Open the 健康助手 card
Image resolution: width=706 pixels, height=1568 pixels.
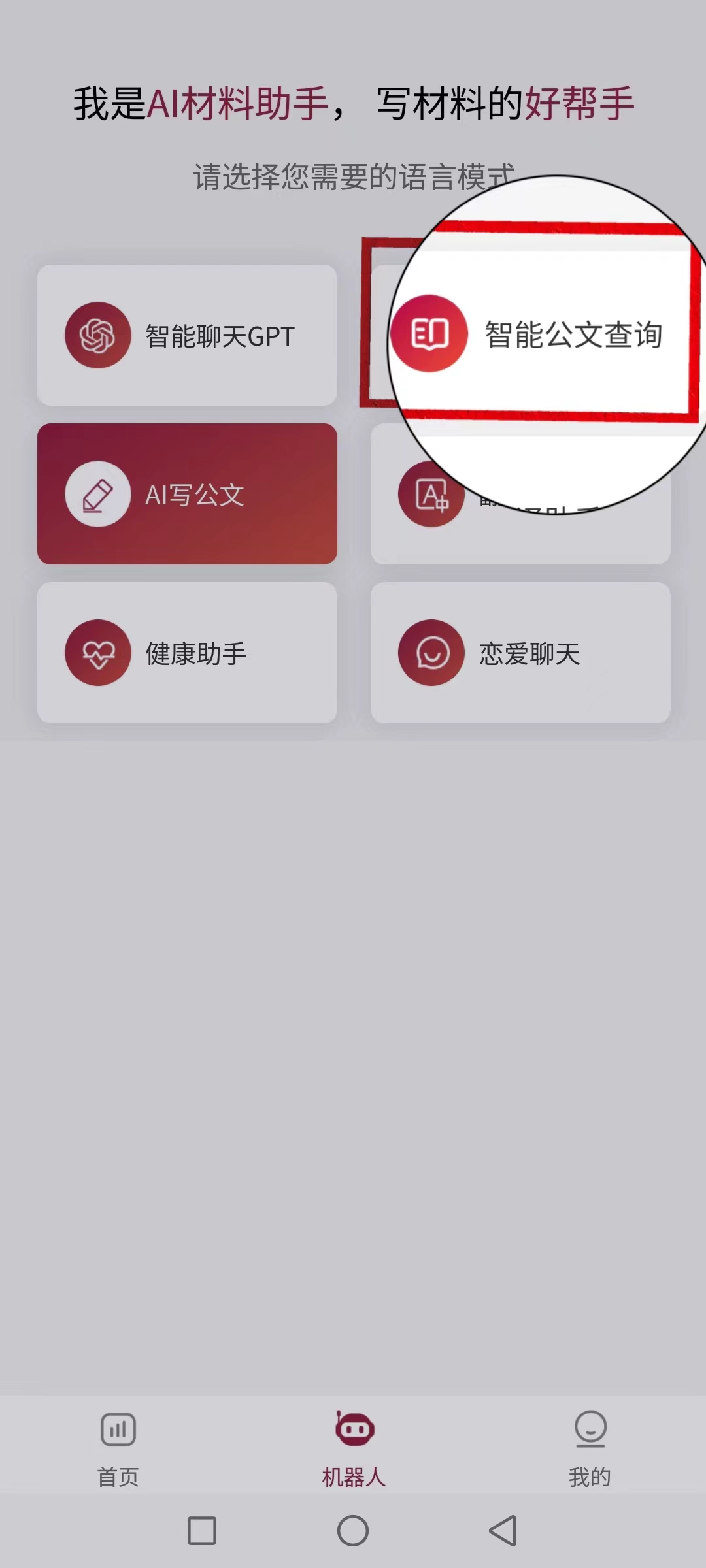(x=187, y=653)
